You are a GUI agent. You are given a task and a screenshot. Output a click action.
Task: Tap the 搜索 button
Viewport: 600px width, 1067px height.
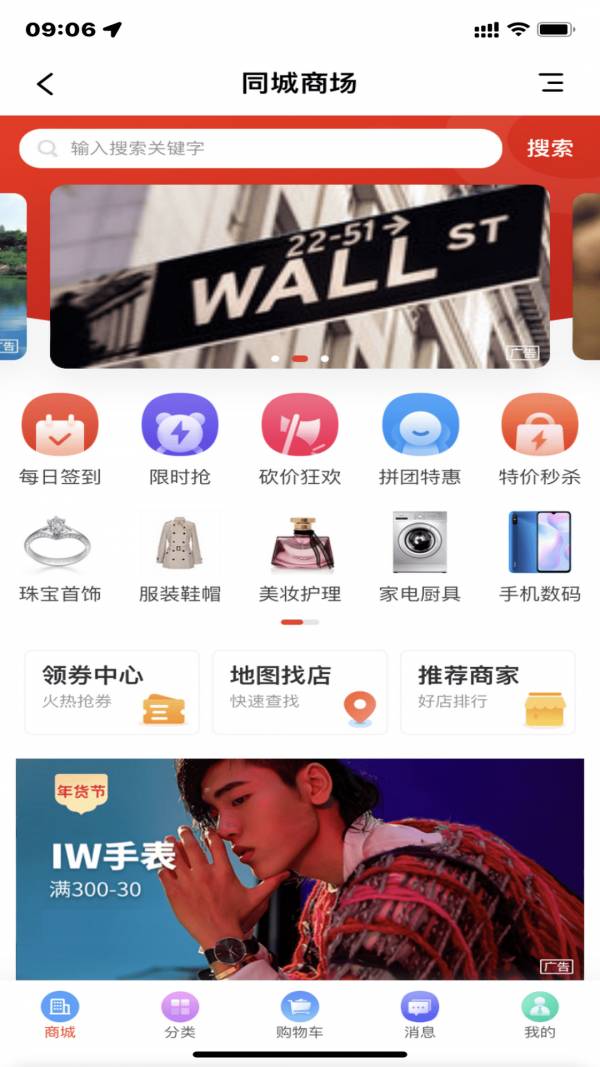click(x=549, y=149)
